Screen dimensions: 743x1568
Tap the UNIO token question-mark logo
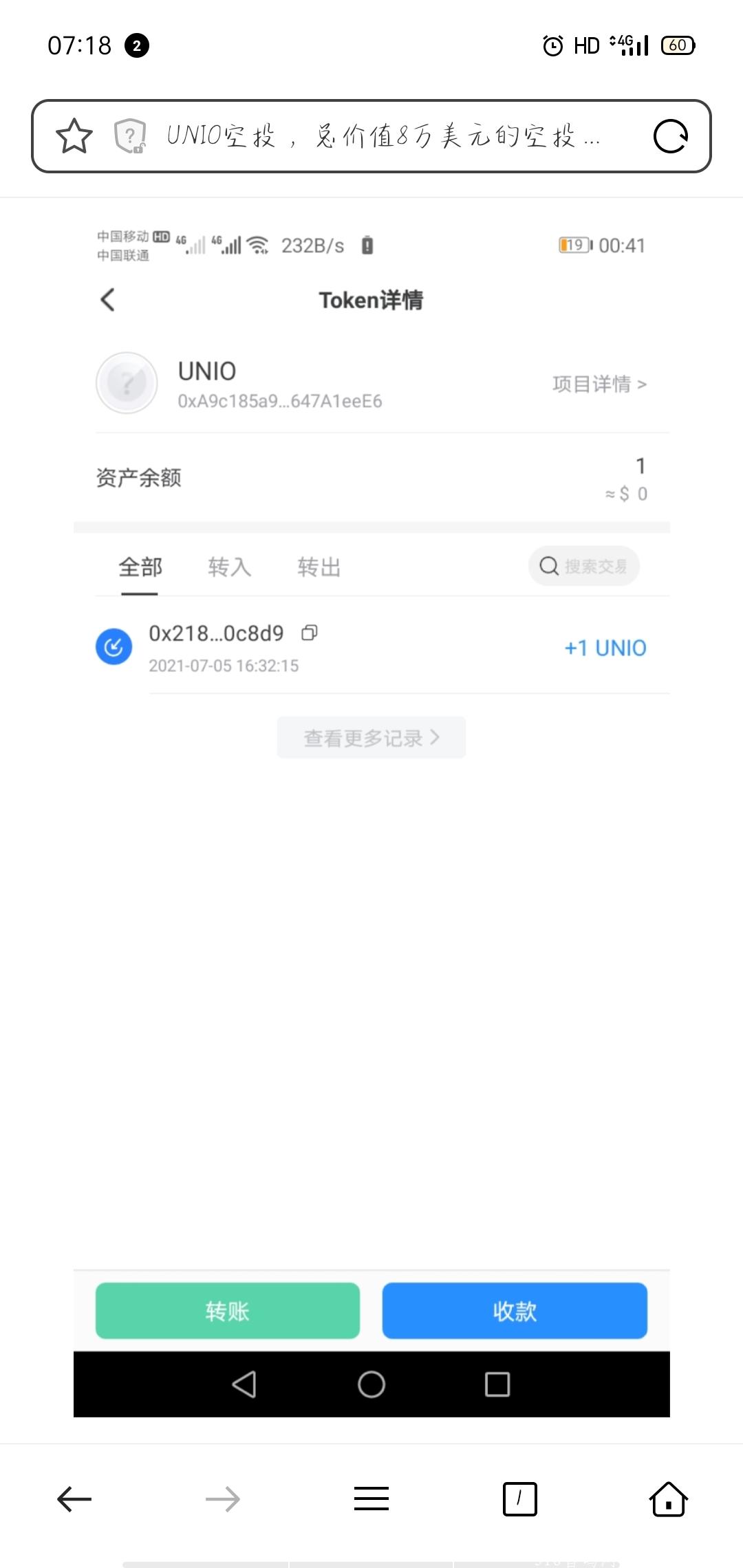pos(127,383)
